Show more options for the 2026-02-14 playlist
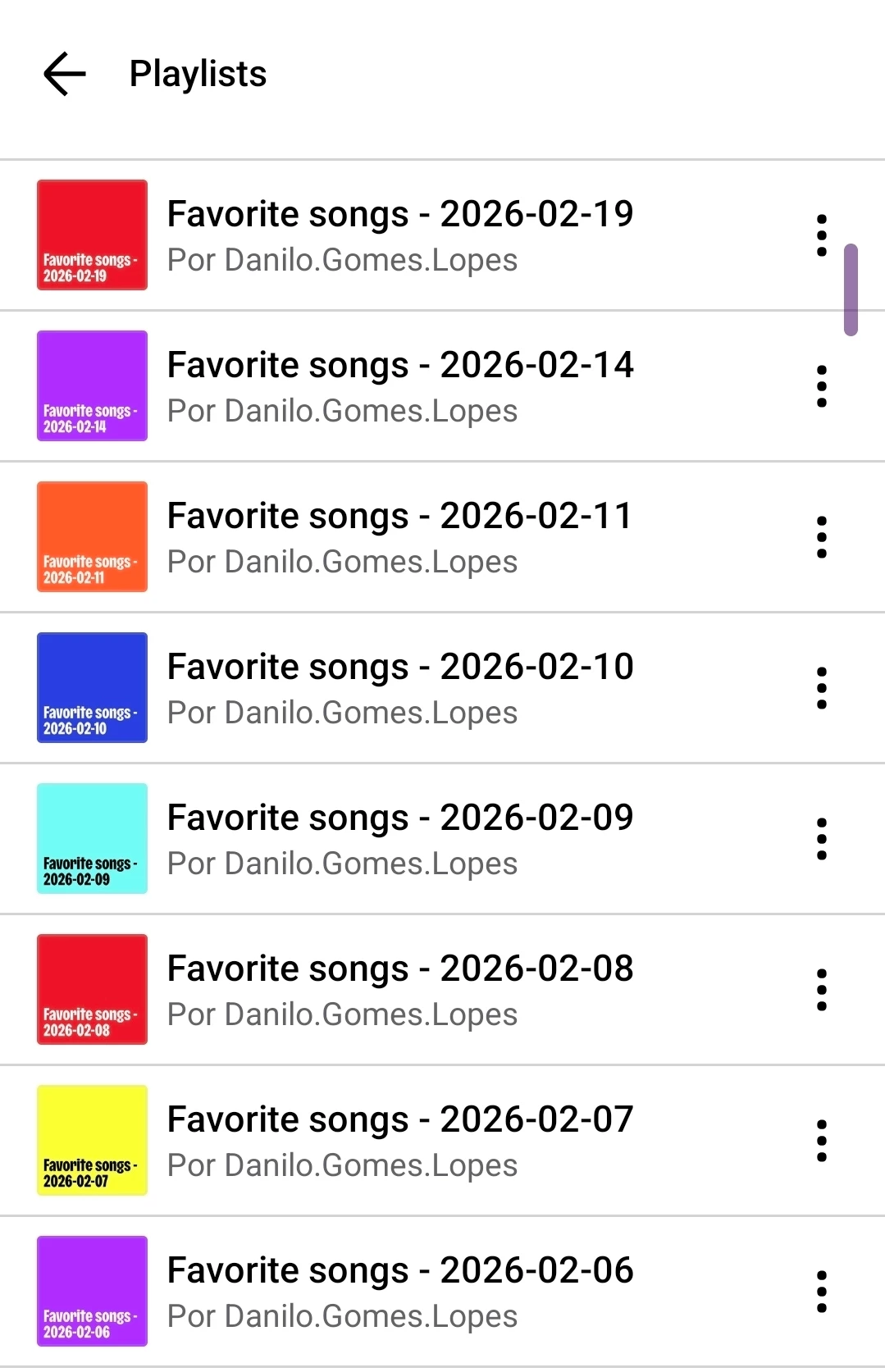Viewport: 885px width, 1372px height. point(821,386)
